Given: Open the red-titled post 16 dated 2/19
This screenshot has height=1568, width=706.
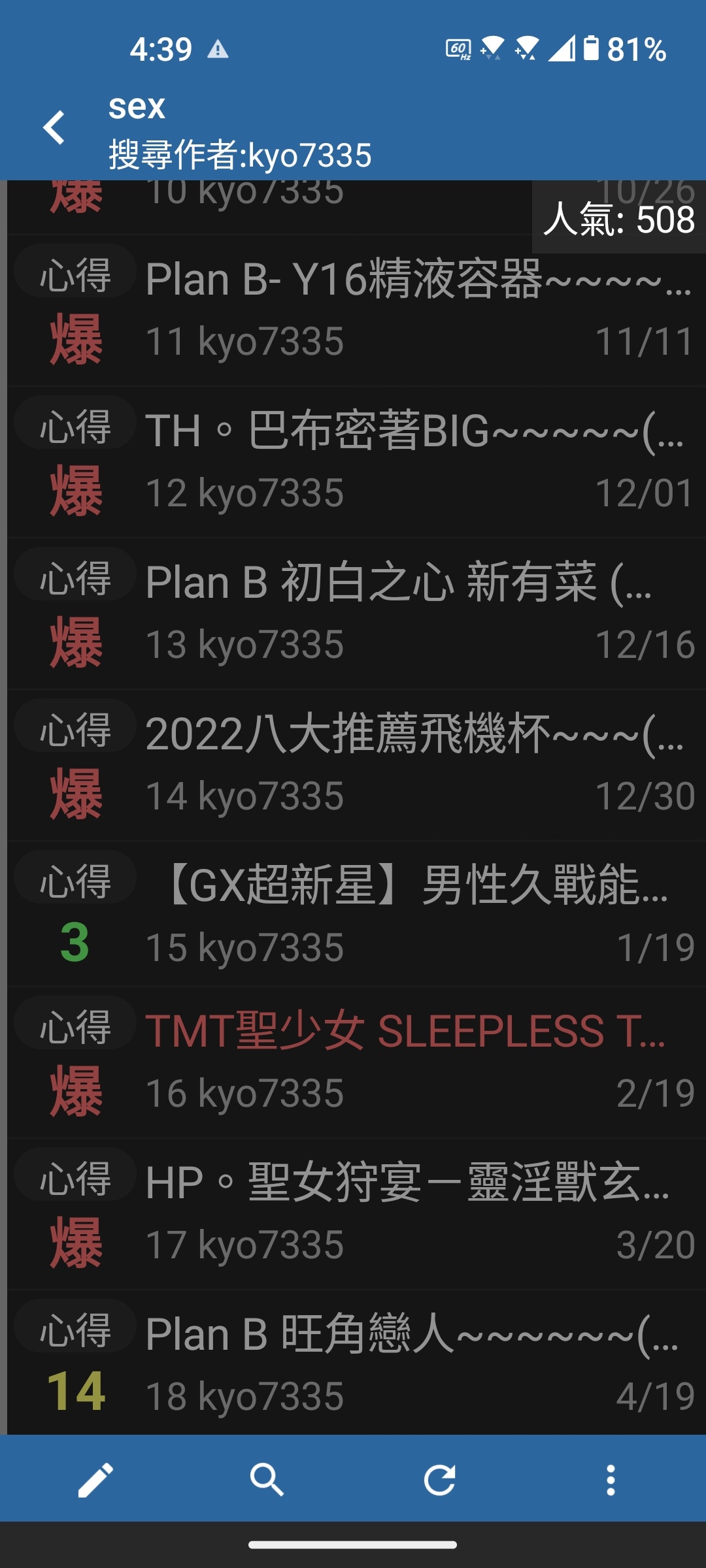Looking at the screenshot, I should (x=357, y=1063).
